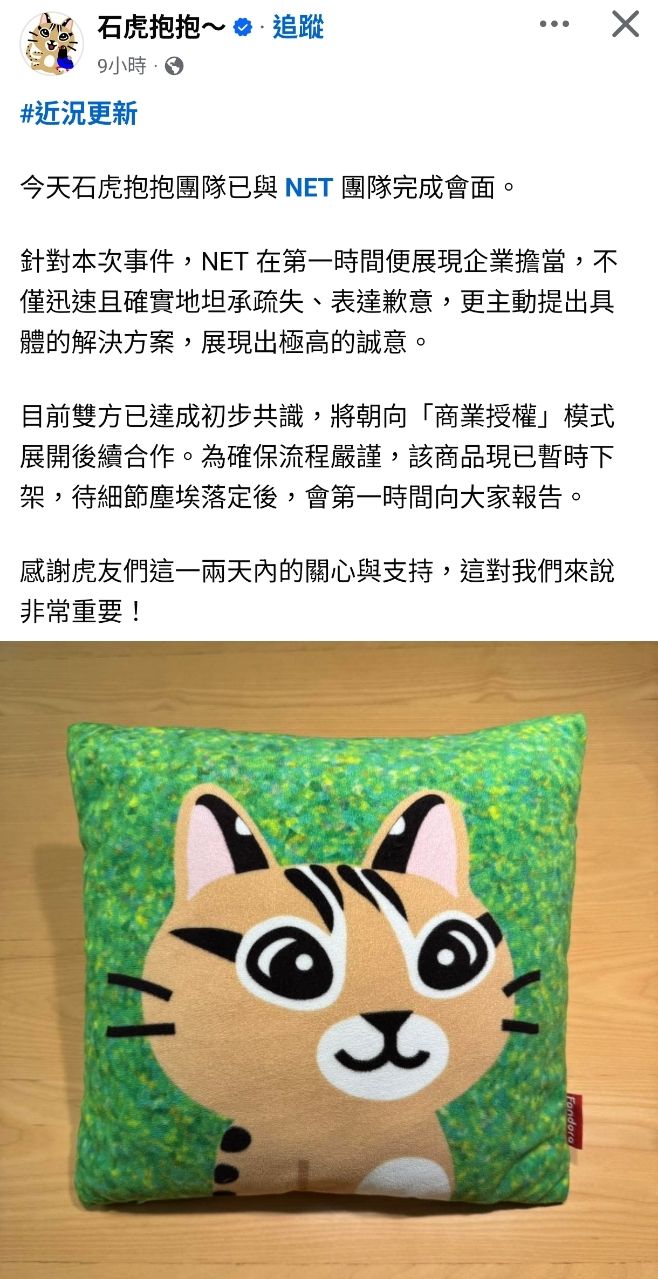The image size is (658, 1279).
Task: View the cat cushion photo full screen
Action: click(x=329, y=960)
